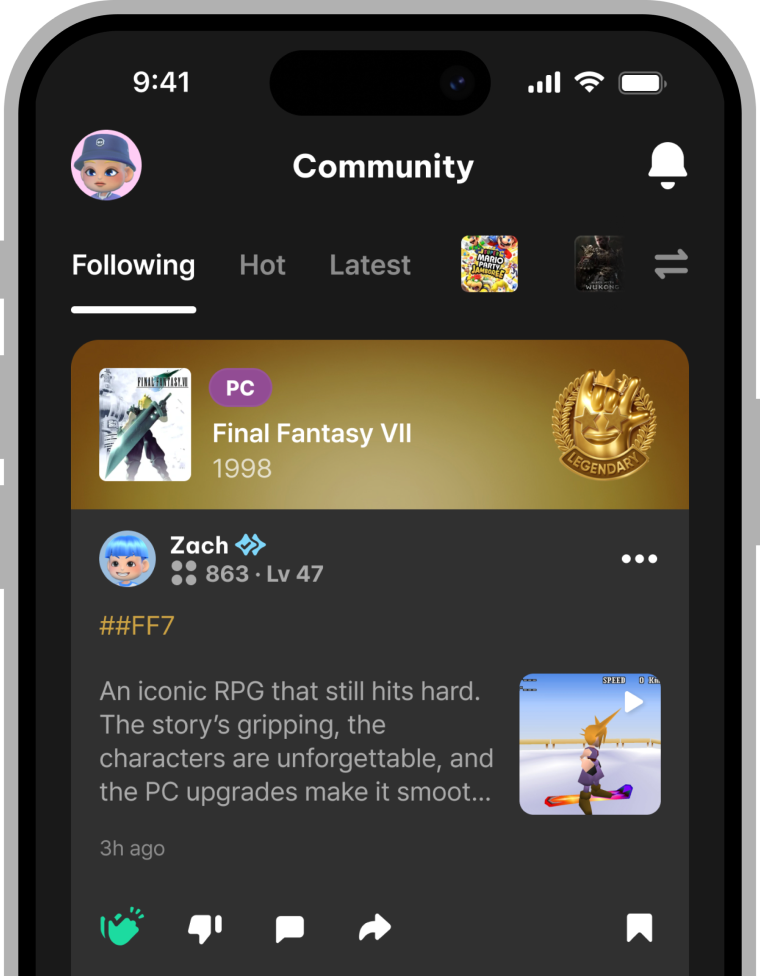
Task: Switch to the Hot tab
Action: click(x=262, y=265)
